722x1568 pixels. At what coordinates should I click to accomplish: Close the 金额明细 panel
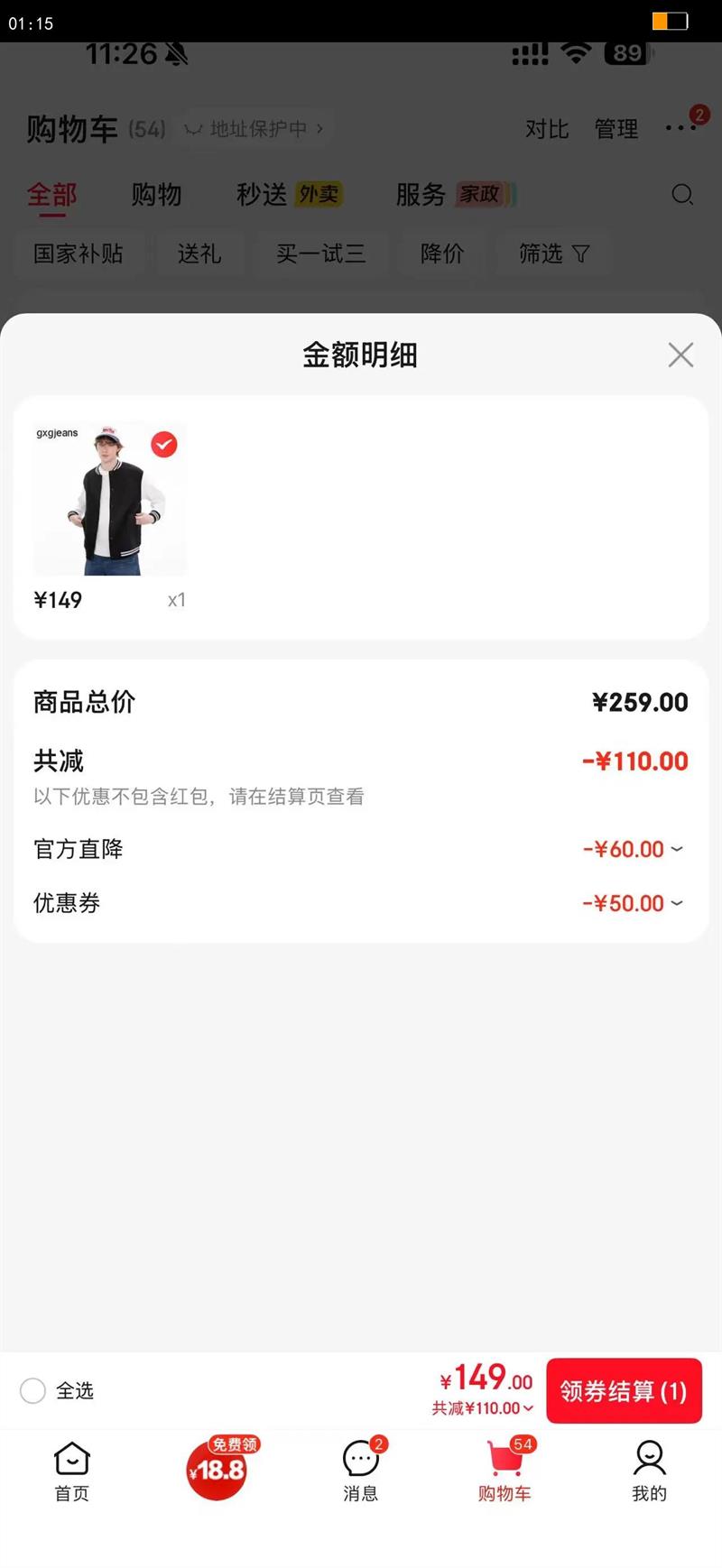point(680,355)
